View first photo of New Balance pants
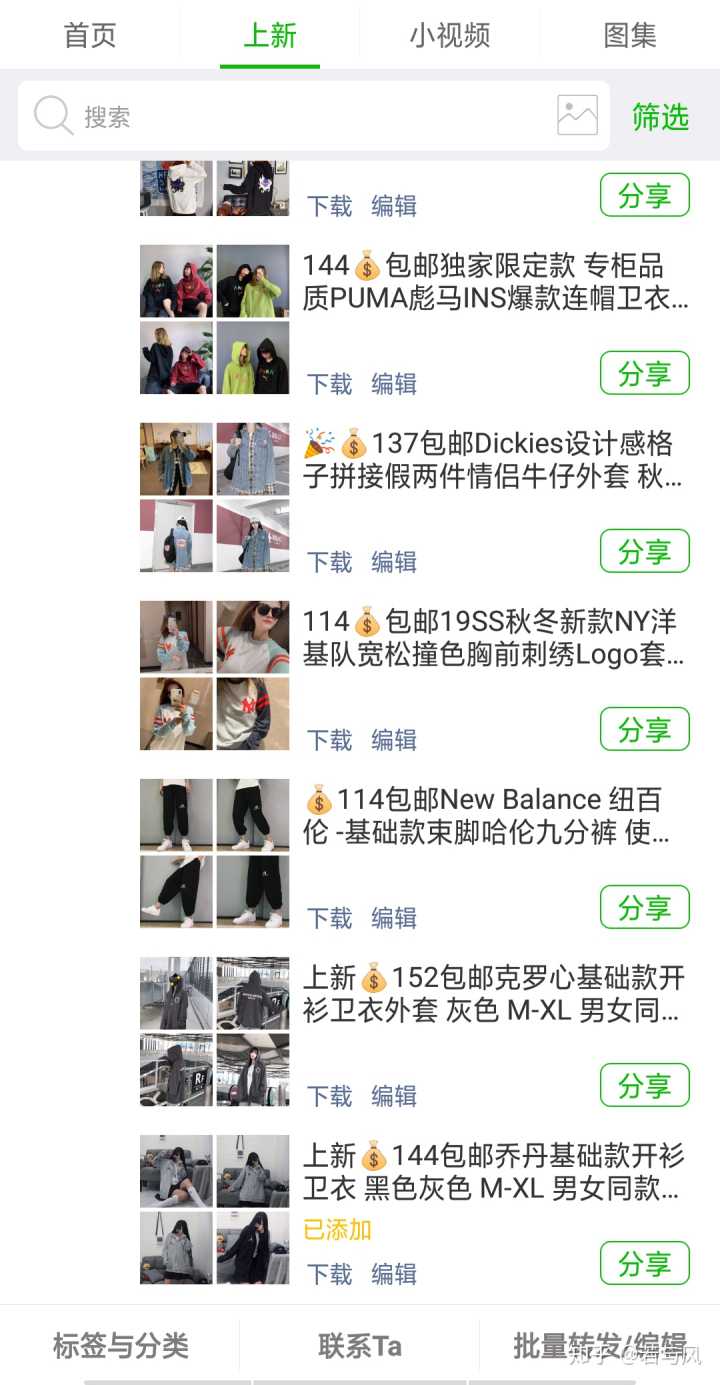Screen dimensions: 720x1385 click(176, 815)
